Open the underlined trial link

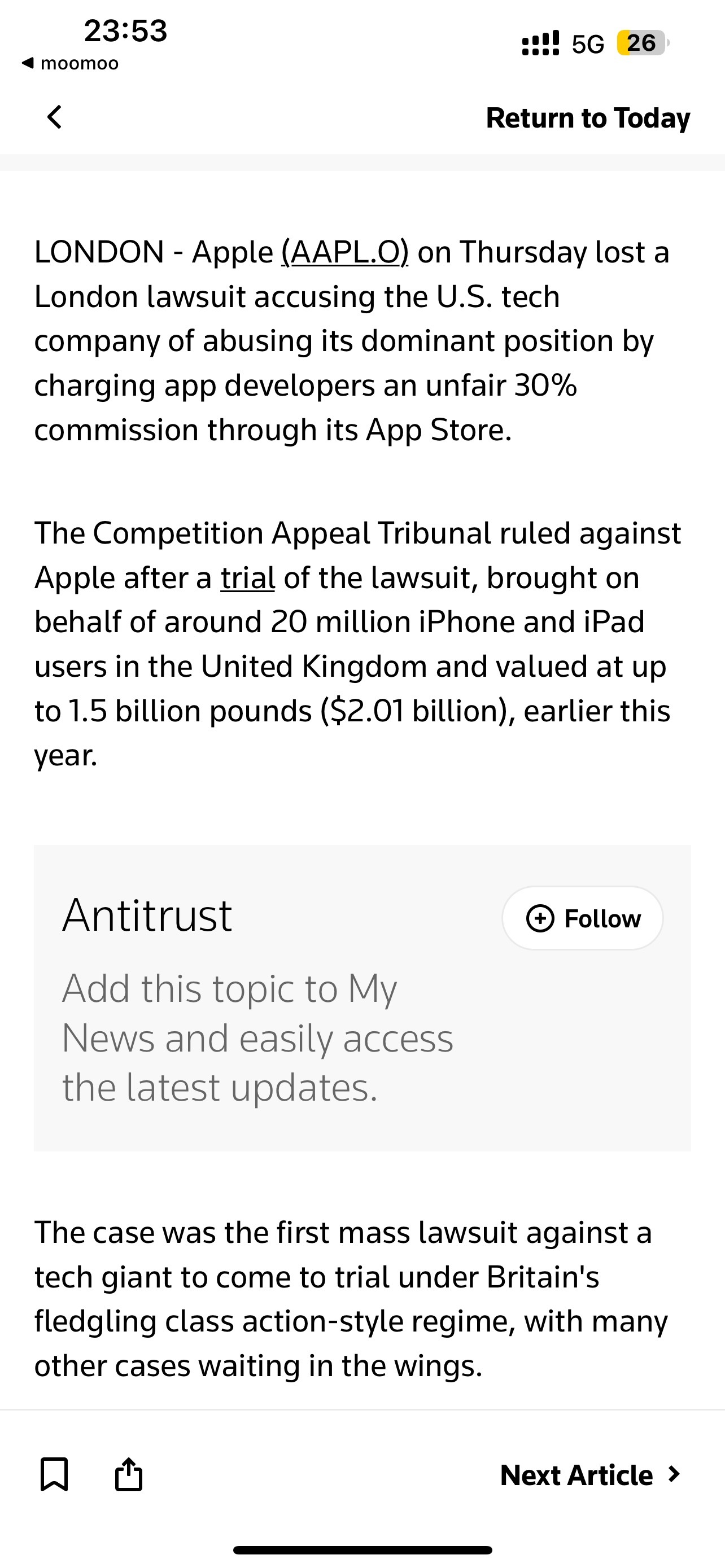click(x=248, y=577)
